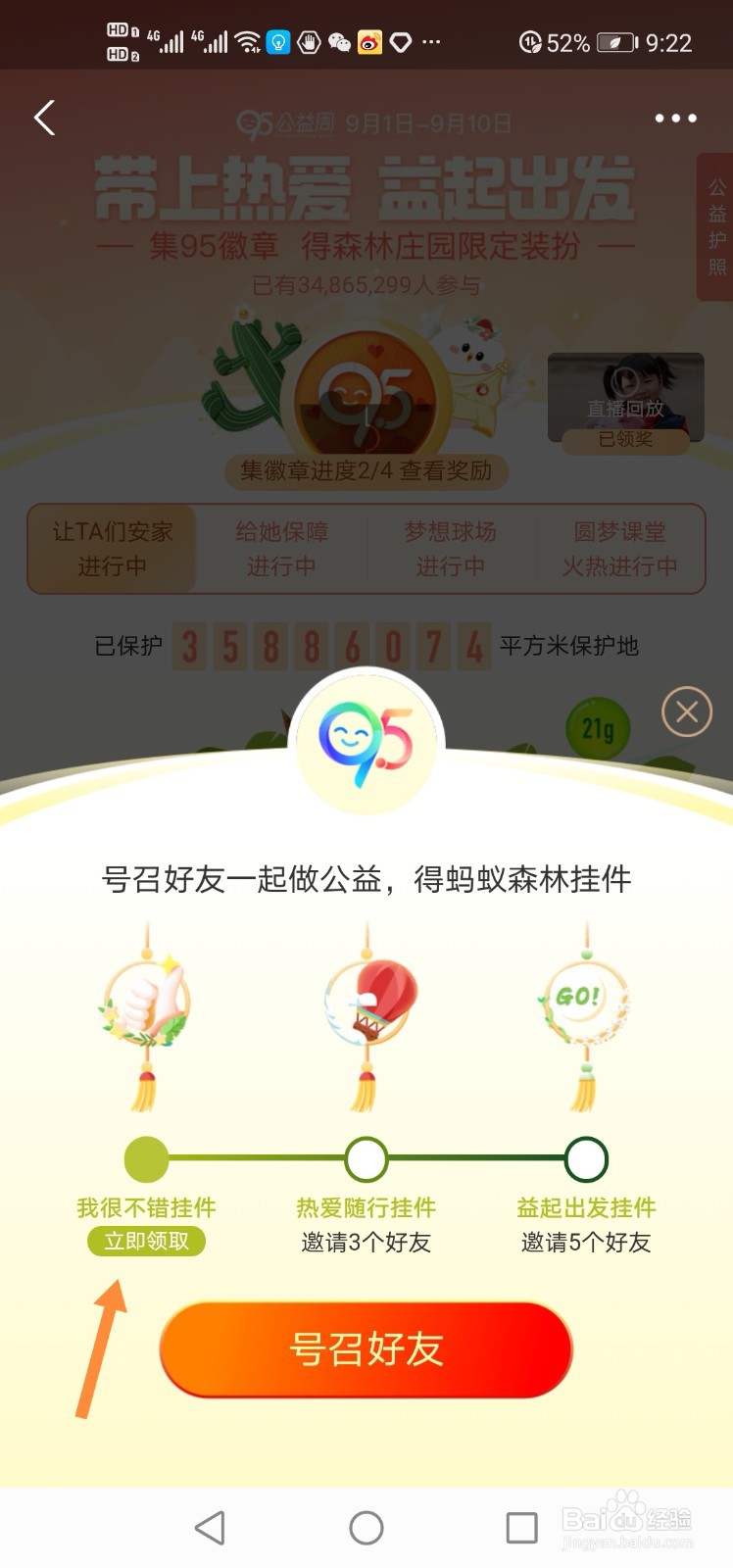
Task: Tap the system home button
Action: pyautogui.click(x=366, y=1527)
